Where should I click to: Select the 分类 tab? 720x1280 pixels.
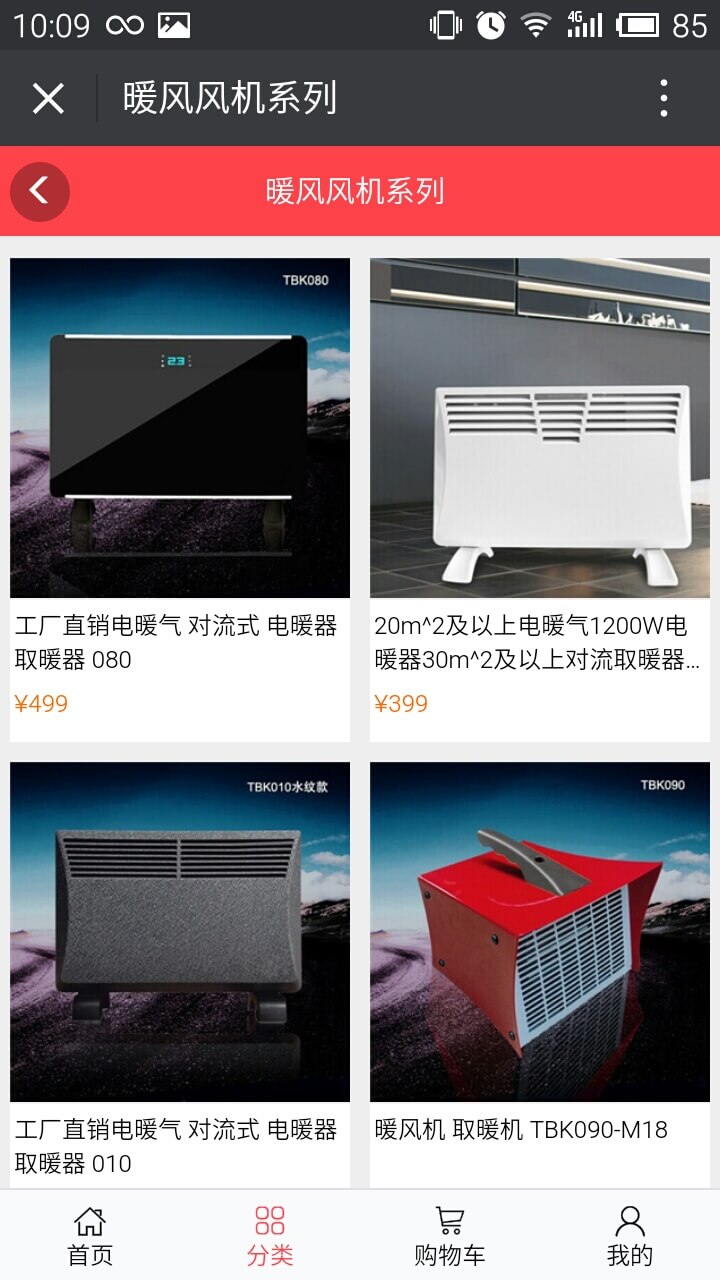(x=270, y=1236)
